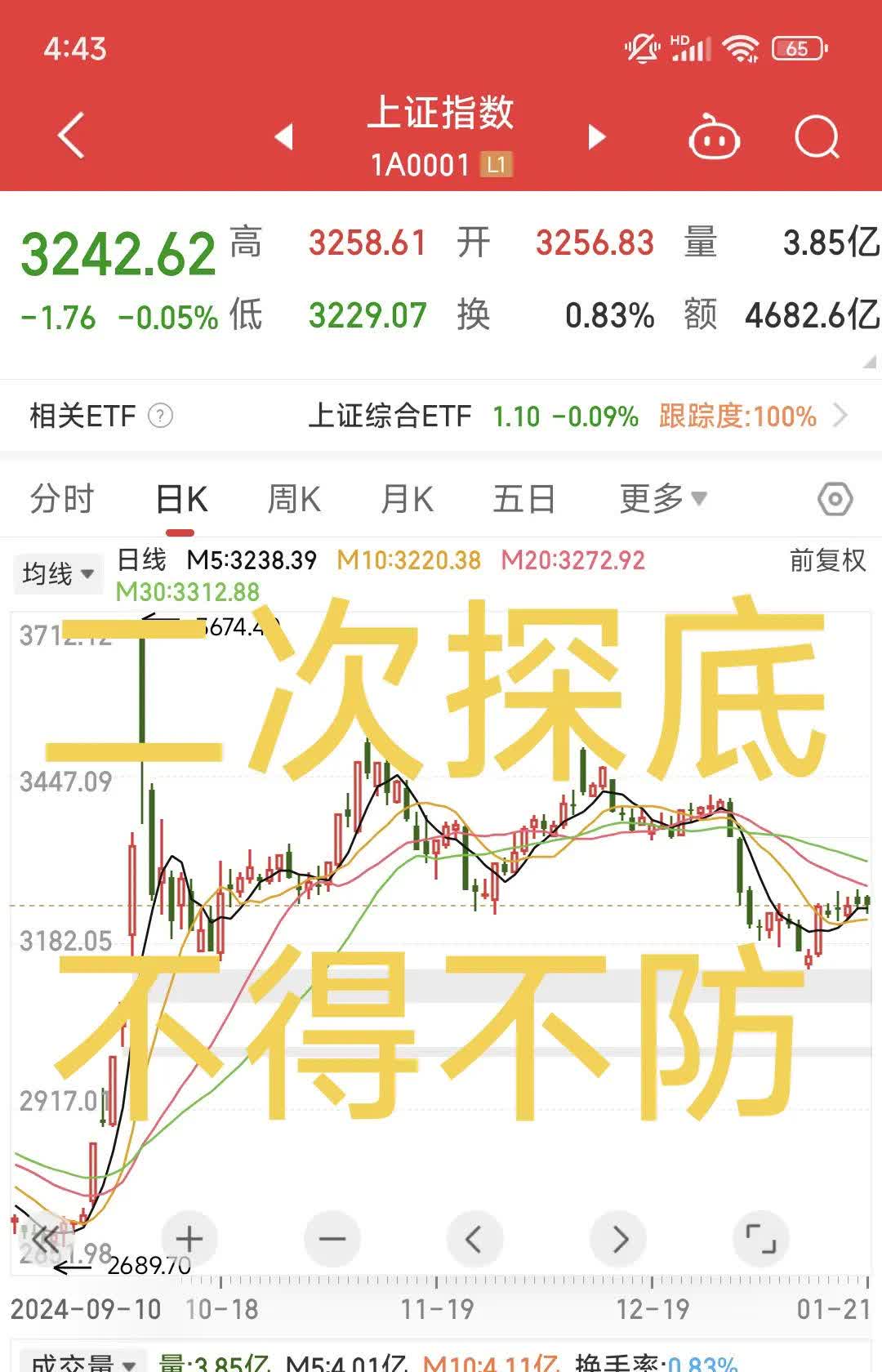882x1372 pixels.
Task: Open the 五日 chart tab
Action: pos(523,499)
